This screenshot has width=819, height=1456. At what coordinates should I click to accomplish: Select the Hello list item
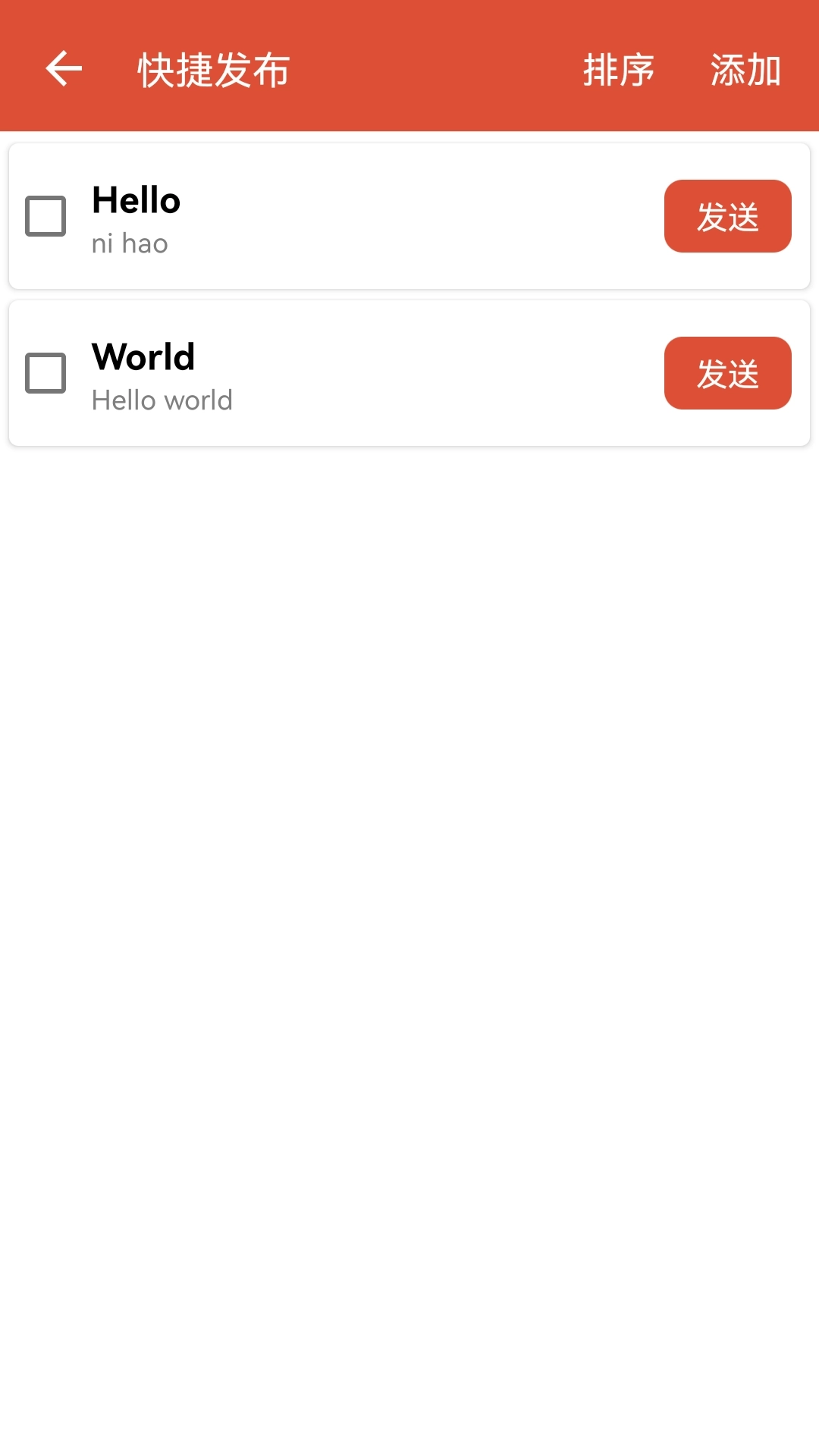(341, 215)
